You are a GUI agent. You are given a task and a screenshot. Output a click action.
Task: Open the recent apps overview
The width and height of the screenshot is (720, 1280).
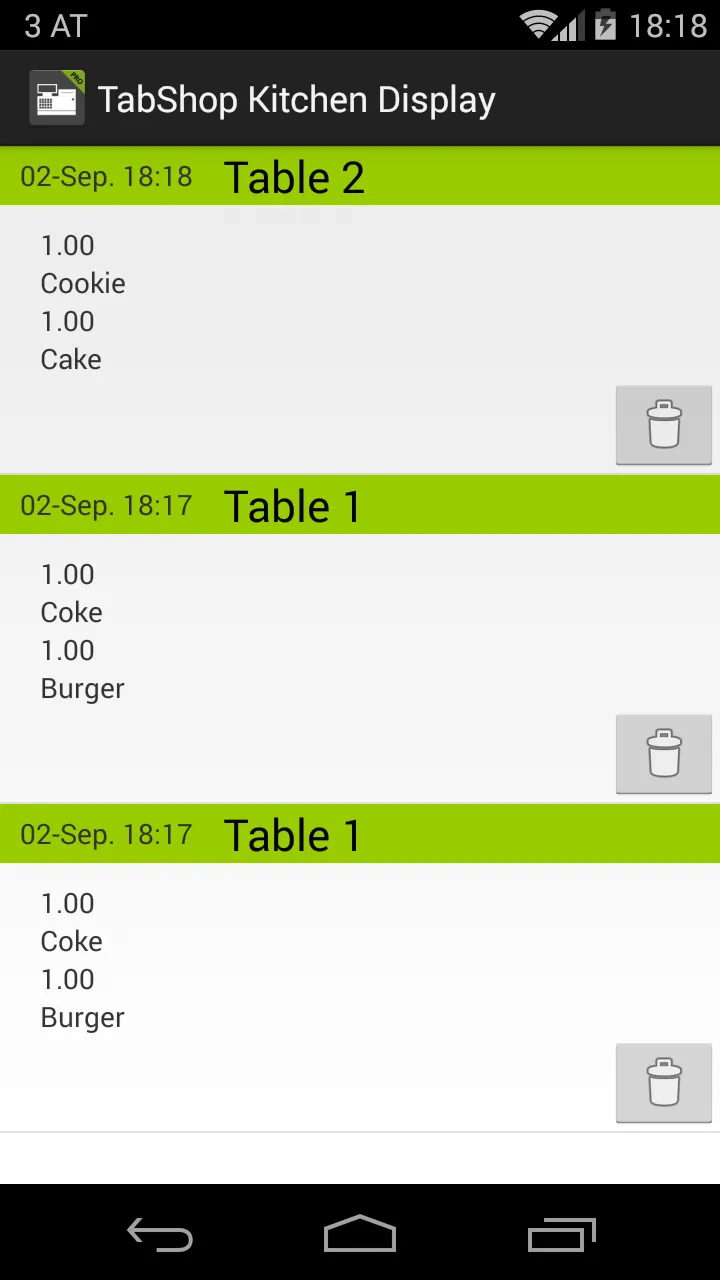click(561, 1235)
